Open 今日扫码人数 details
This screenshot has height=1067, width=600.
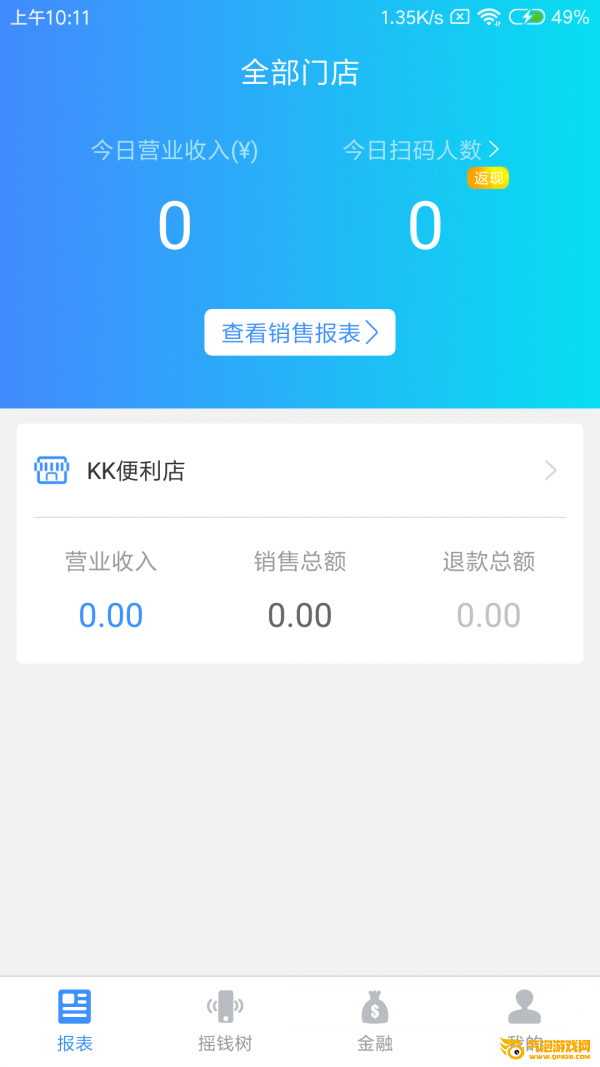click(421, 150)
